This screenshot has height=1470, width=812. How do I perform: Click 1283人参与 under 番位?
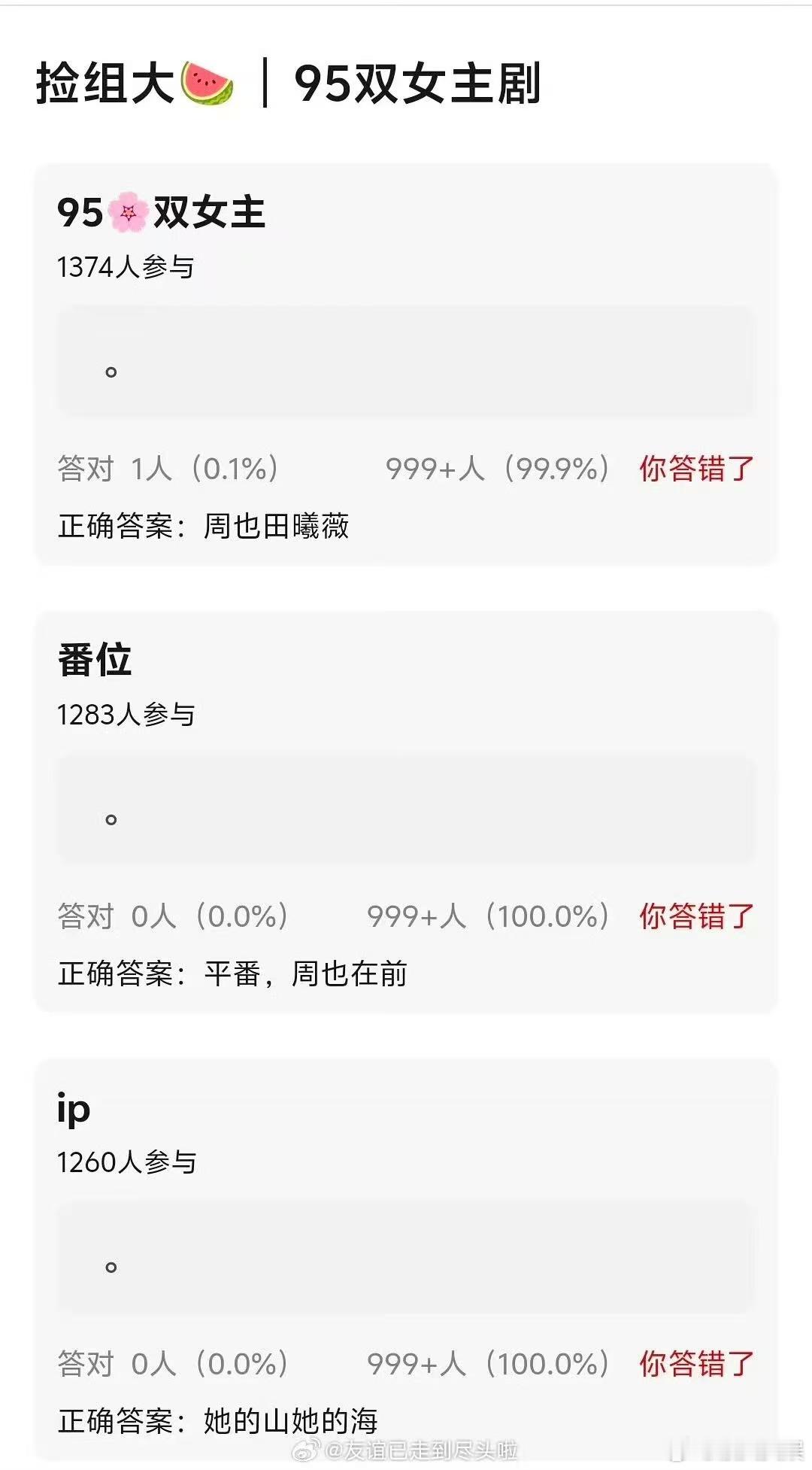coord(126,715)
